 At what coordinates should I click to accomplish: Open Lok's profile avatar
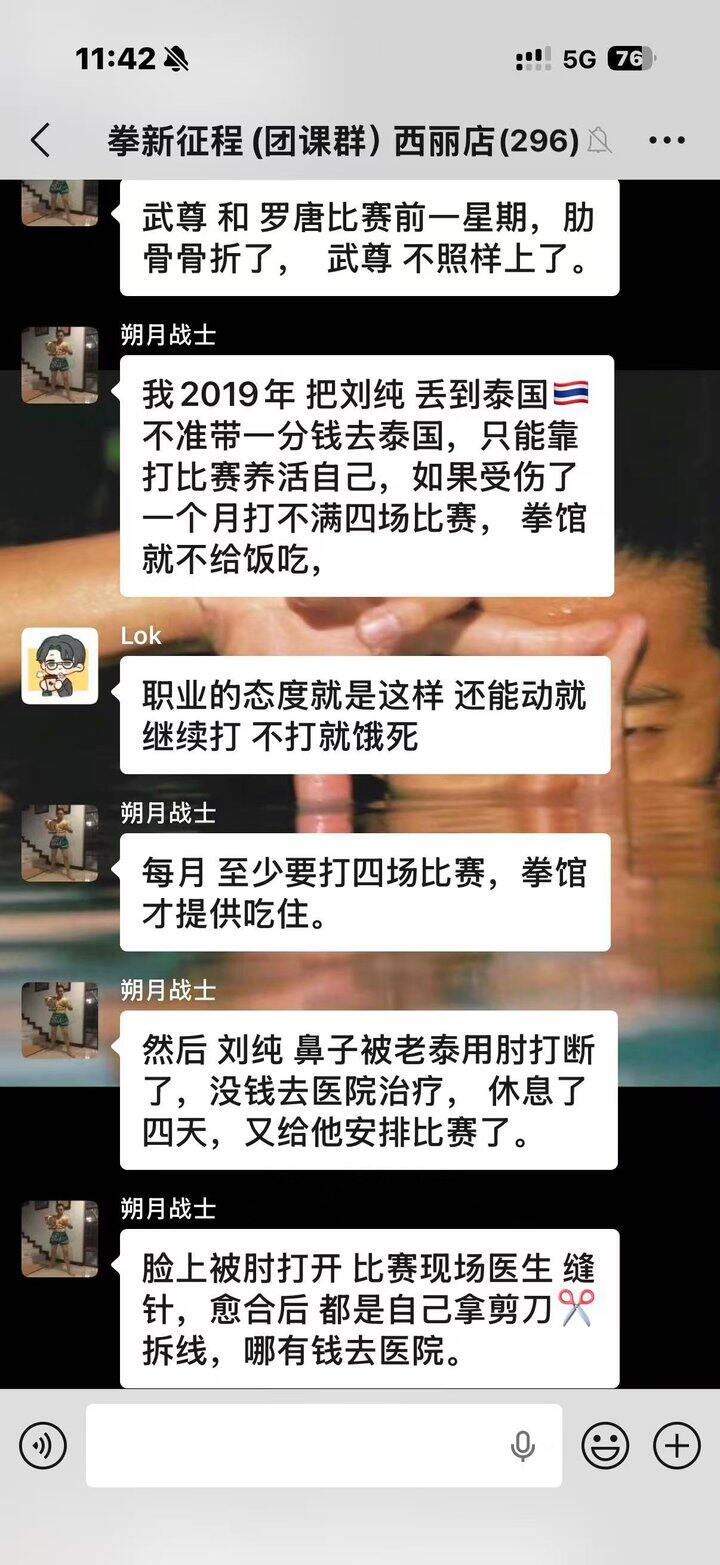click(60, 666)
